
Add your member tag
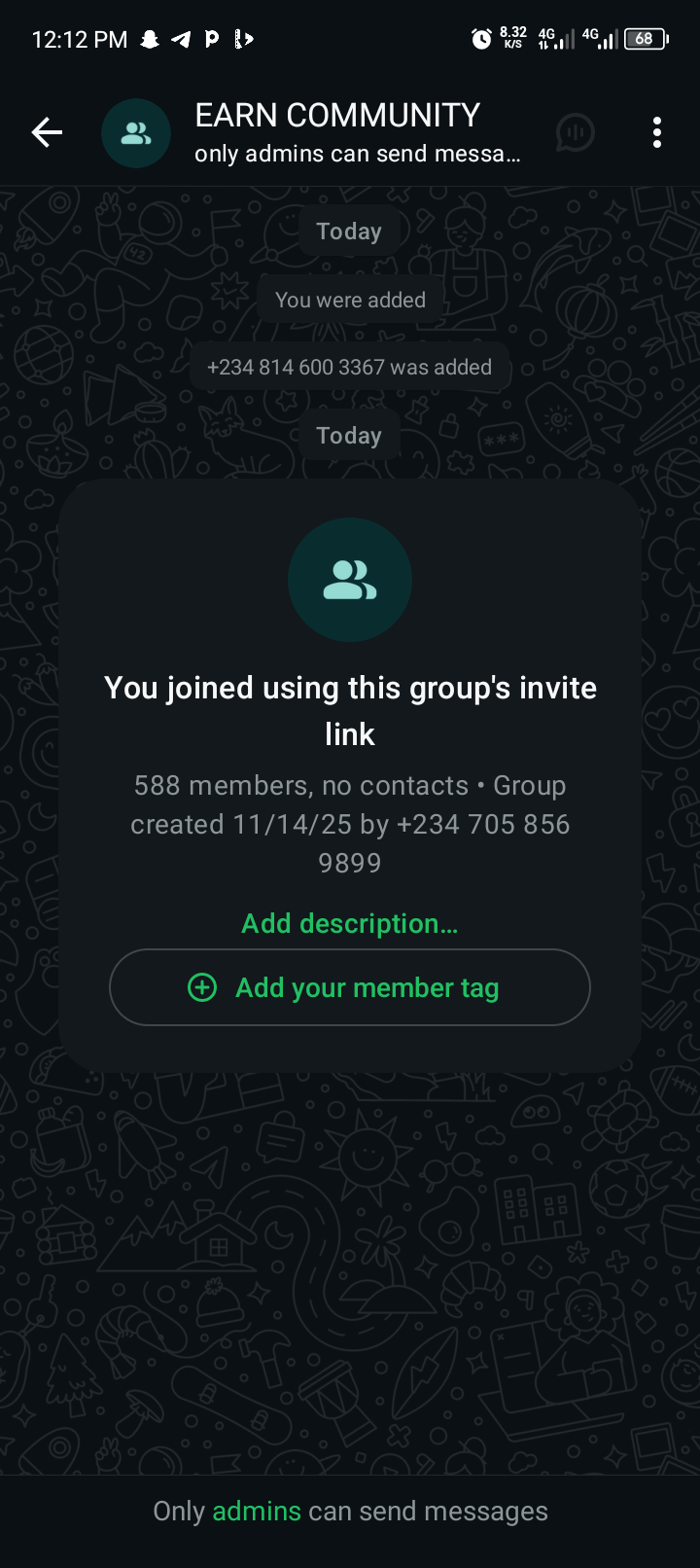coord(349,987)
